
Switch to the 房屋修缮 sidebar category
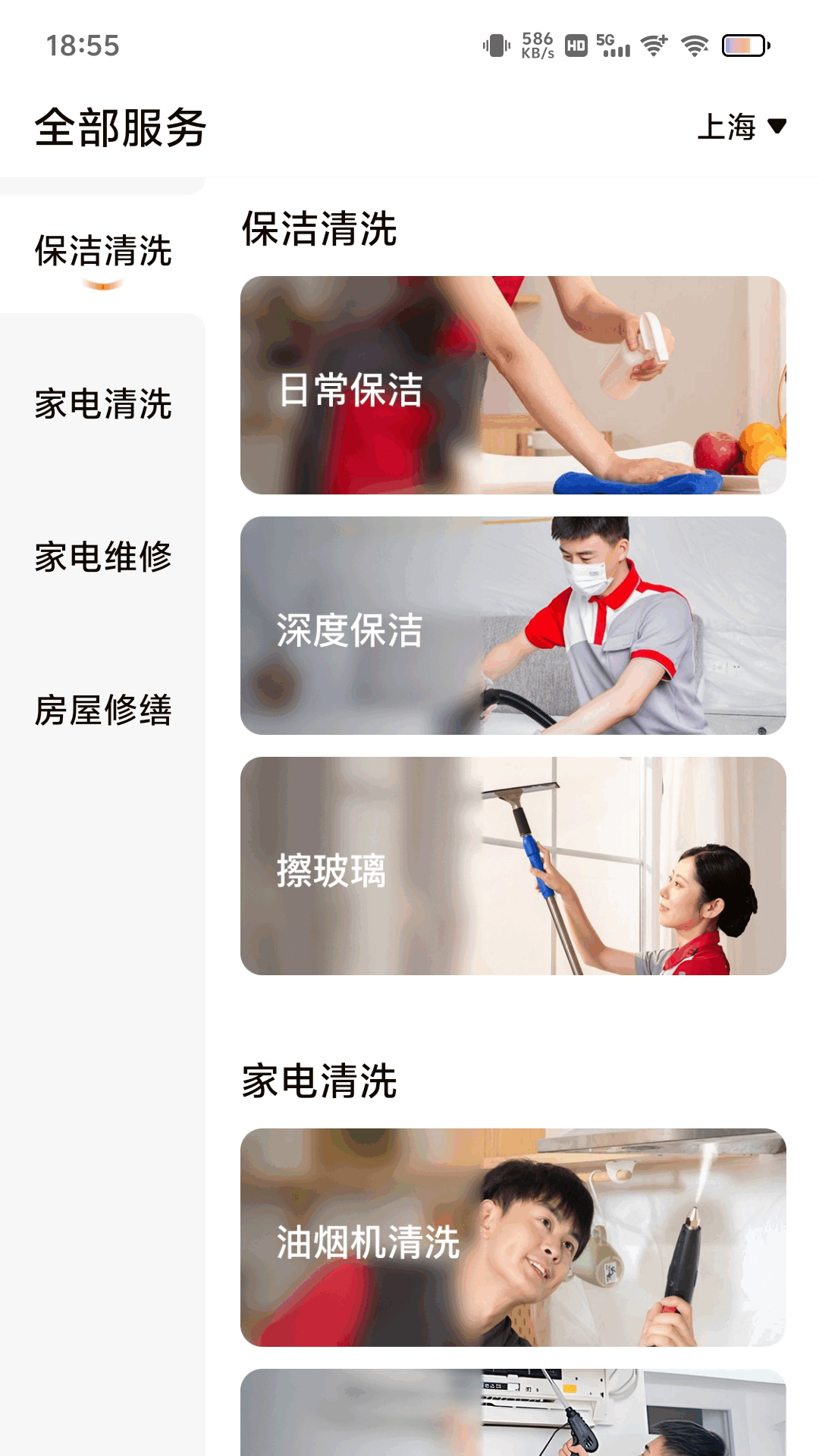point(103,711)
